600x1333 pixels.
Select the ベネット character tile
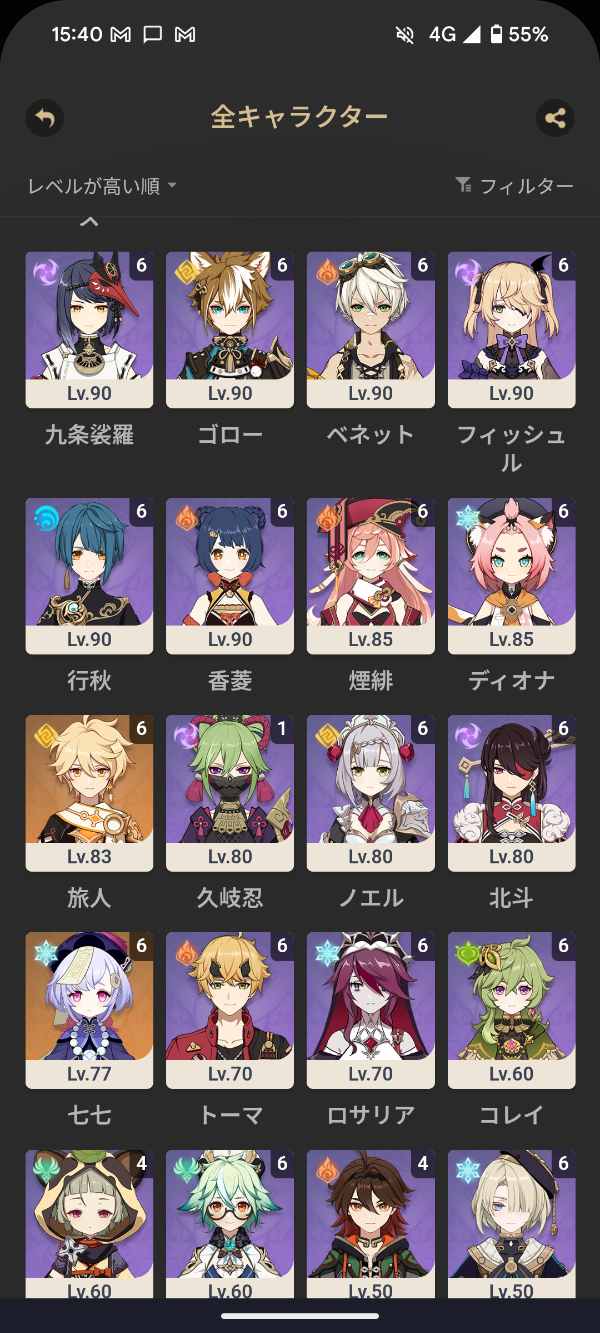tap(371, 329)
